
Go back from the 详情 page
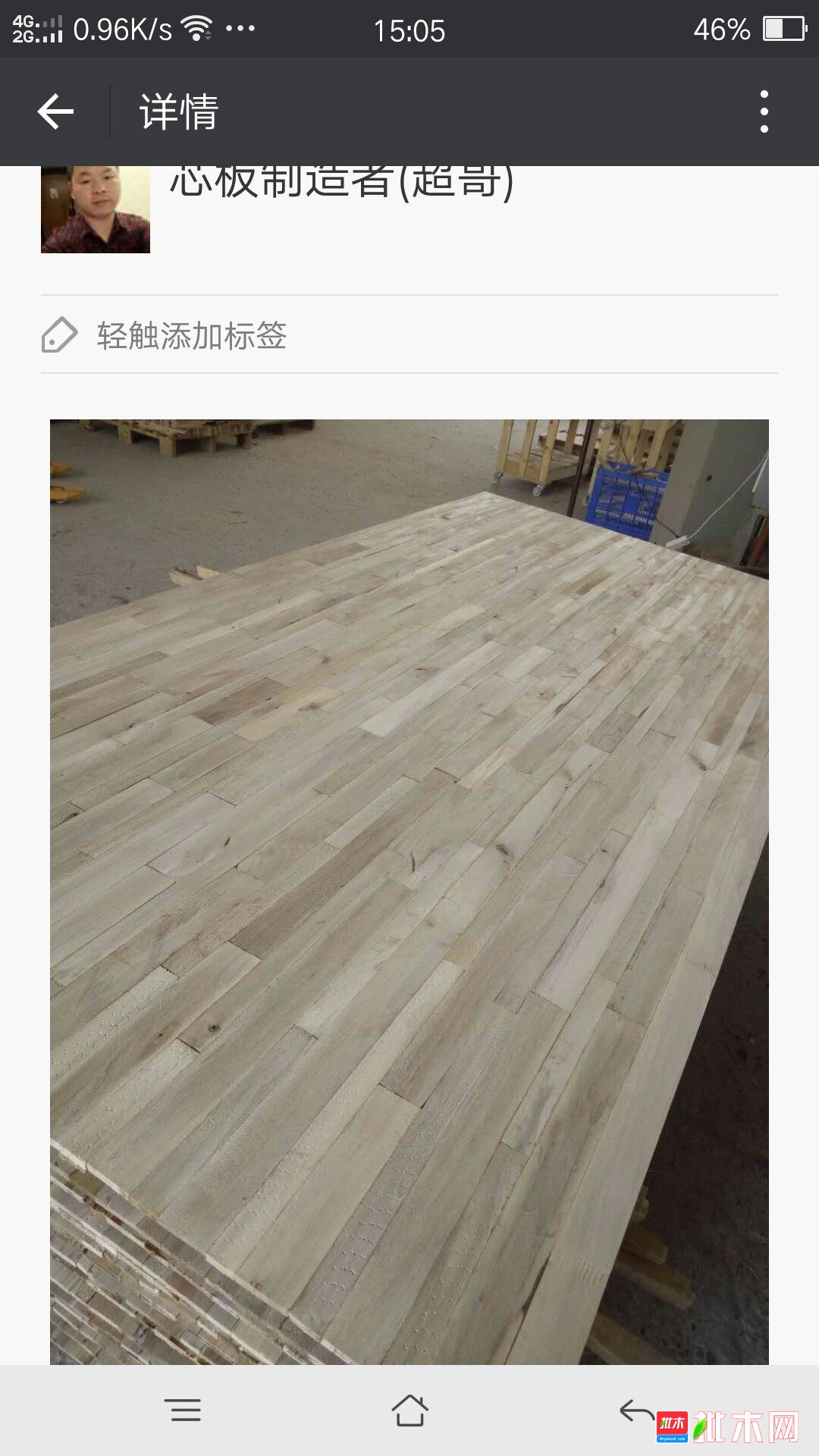click(55, 111)
